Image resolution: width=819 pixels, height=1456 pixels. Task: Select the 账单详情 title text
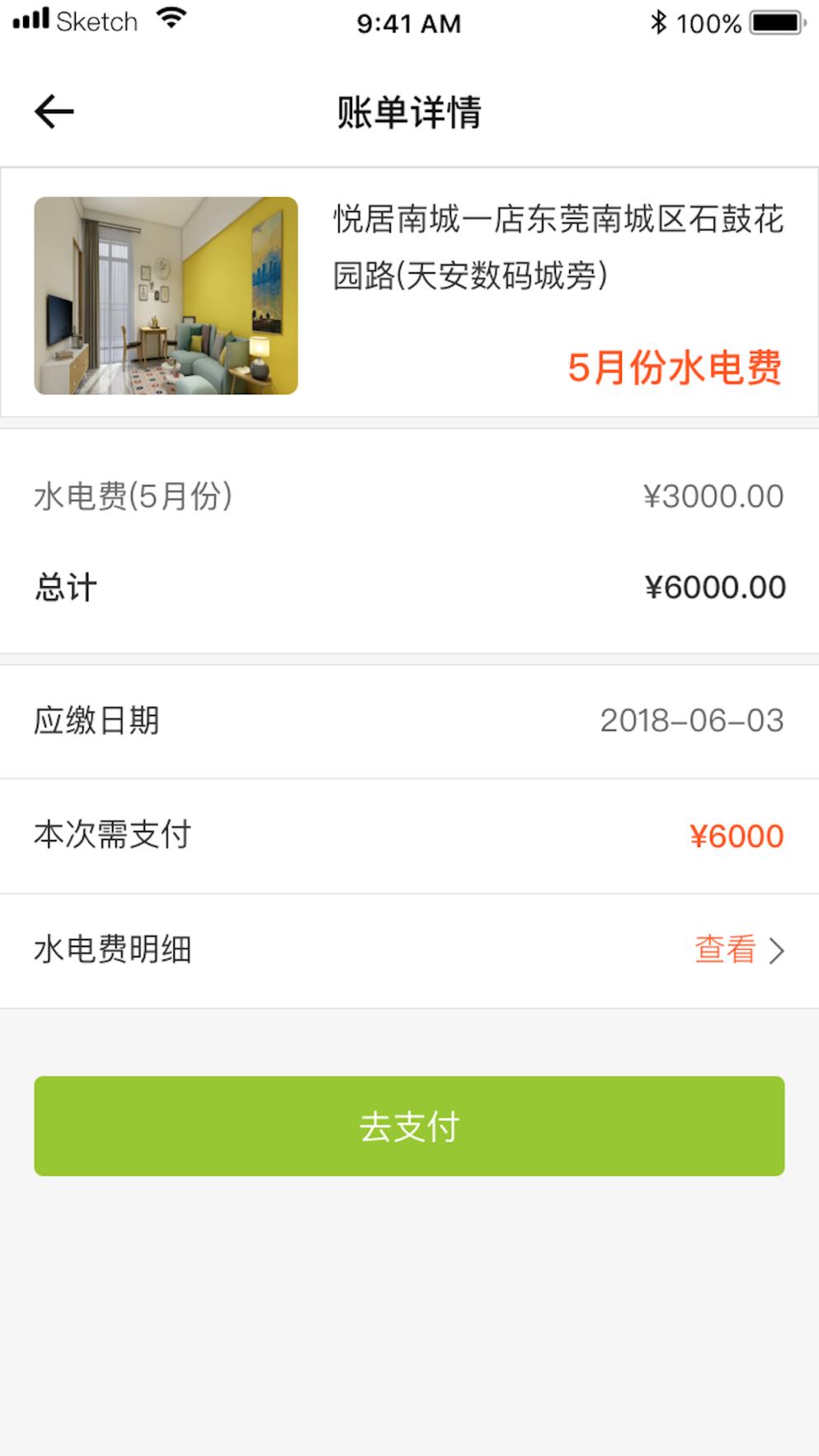click(409, 111)
